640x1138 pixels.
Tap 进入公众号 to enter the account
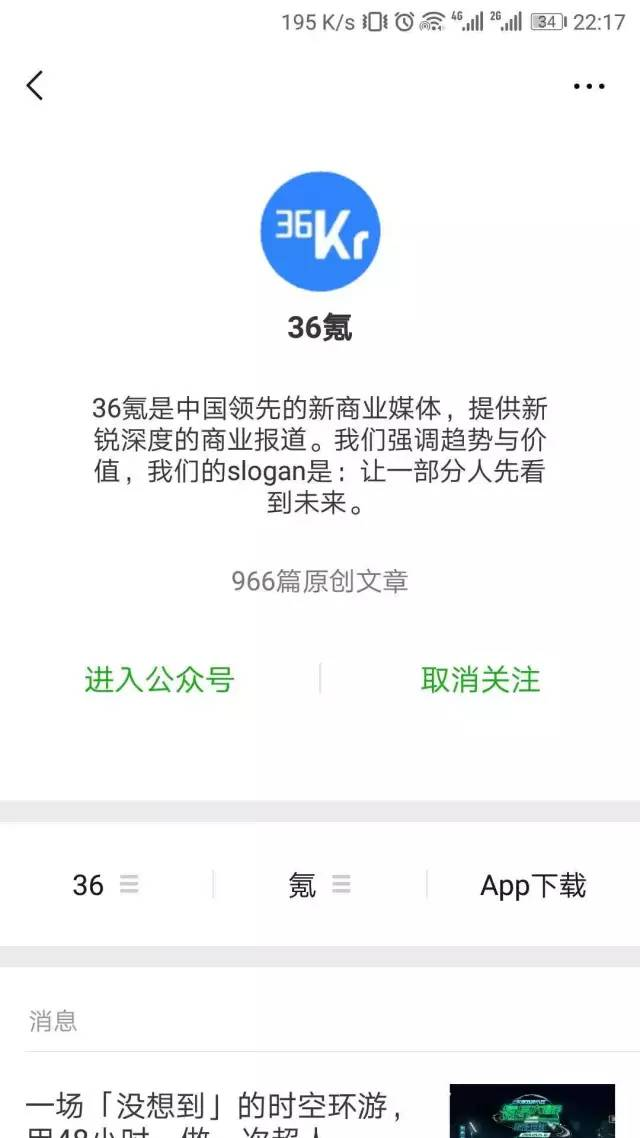click(x=159, y=680)
